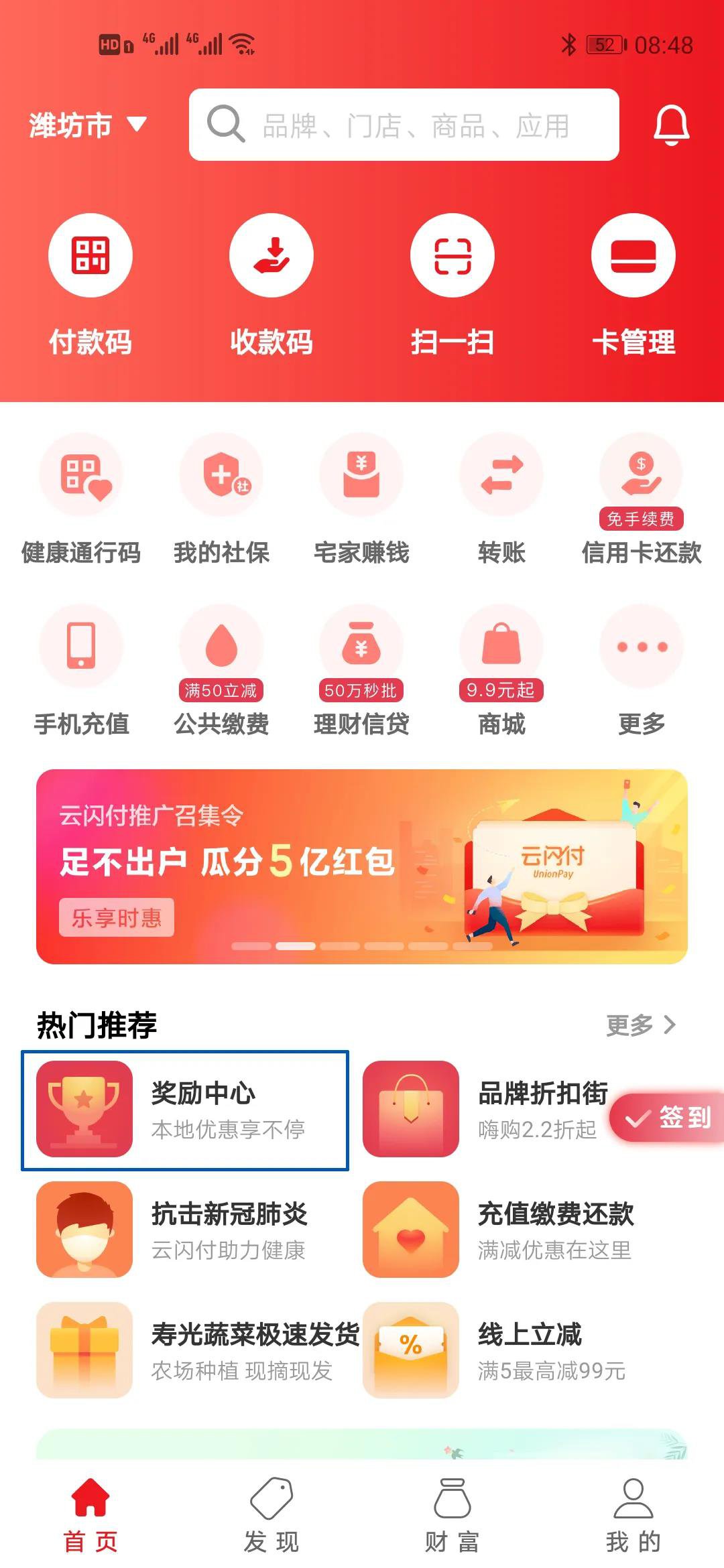724x1568 pixels.
Task: View 更多 next to 热门推荐
Action: 640,1025
